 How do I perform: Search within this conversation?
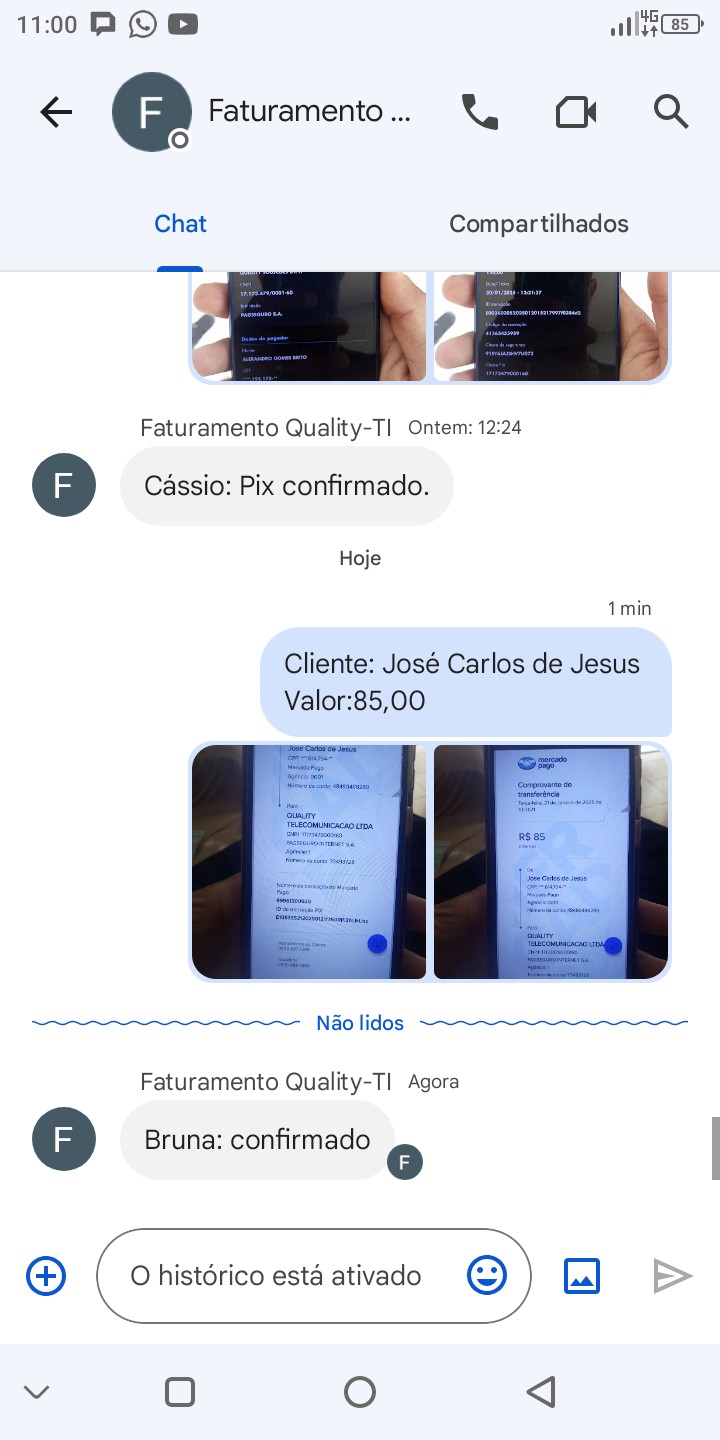(671, 112)
